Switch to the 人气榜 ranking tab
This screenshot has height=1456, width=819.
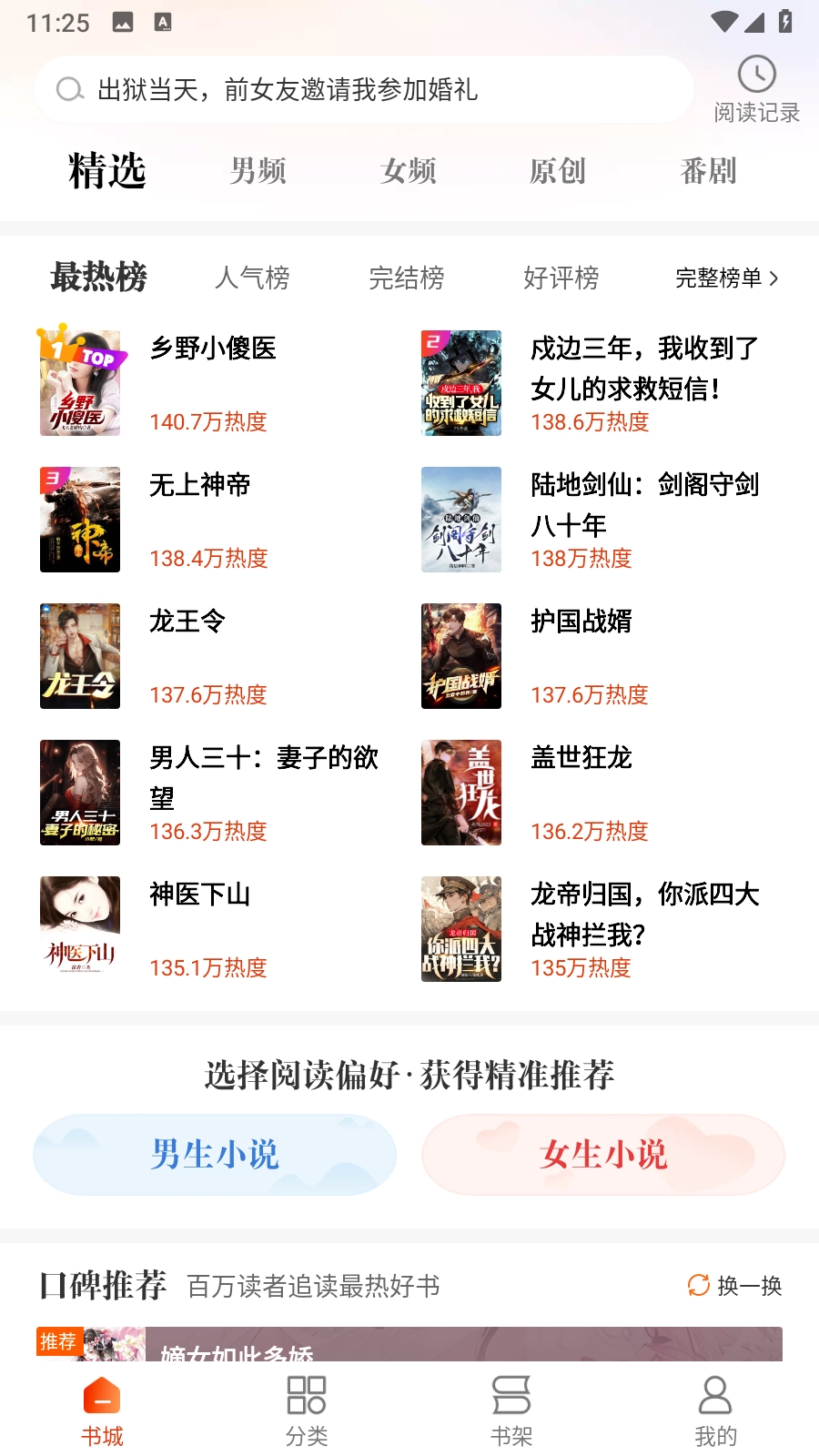click(251, 279)
